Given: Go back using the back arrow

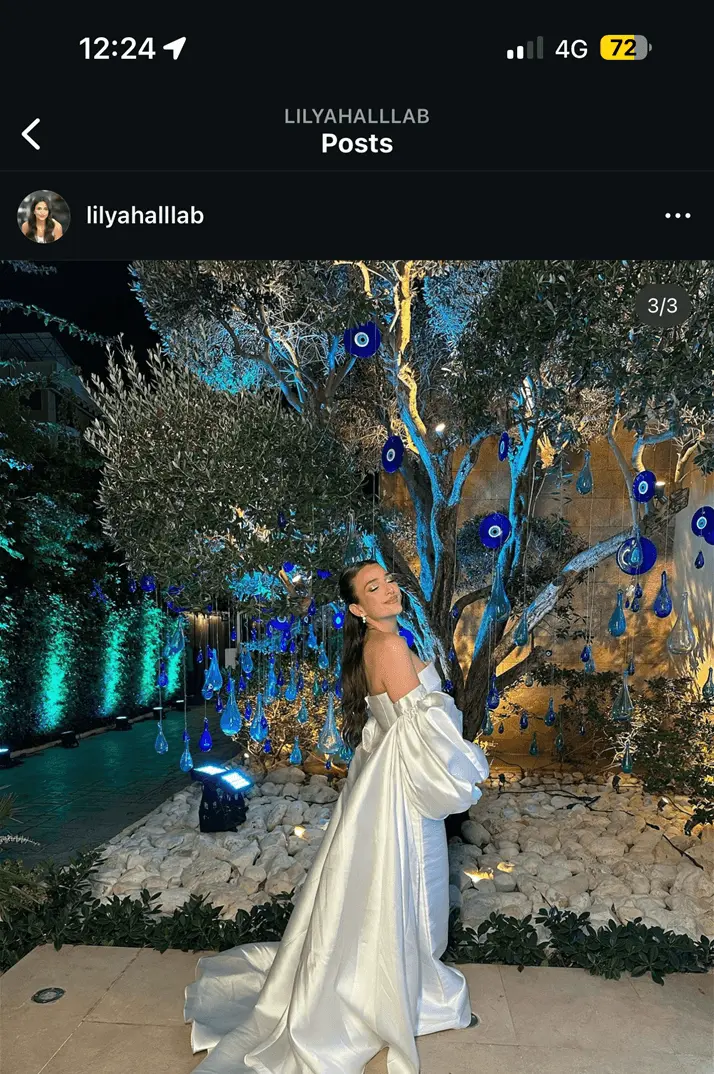Looking at the screenshot, I should point(32,134).
